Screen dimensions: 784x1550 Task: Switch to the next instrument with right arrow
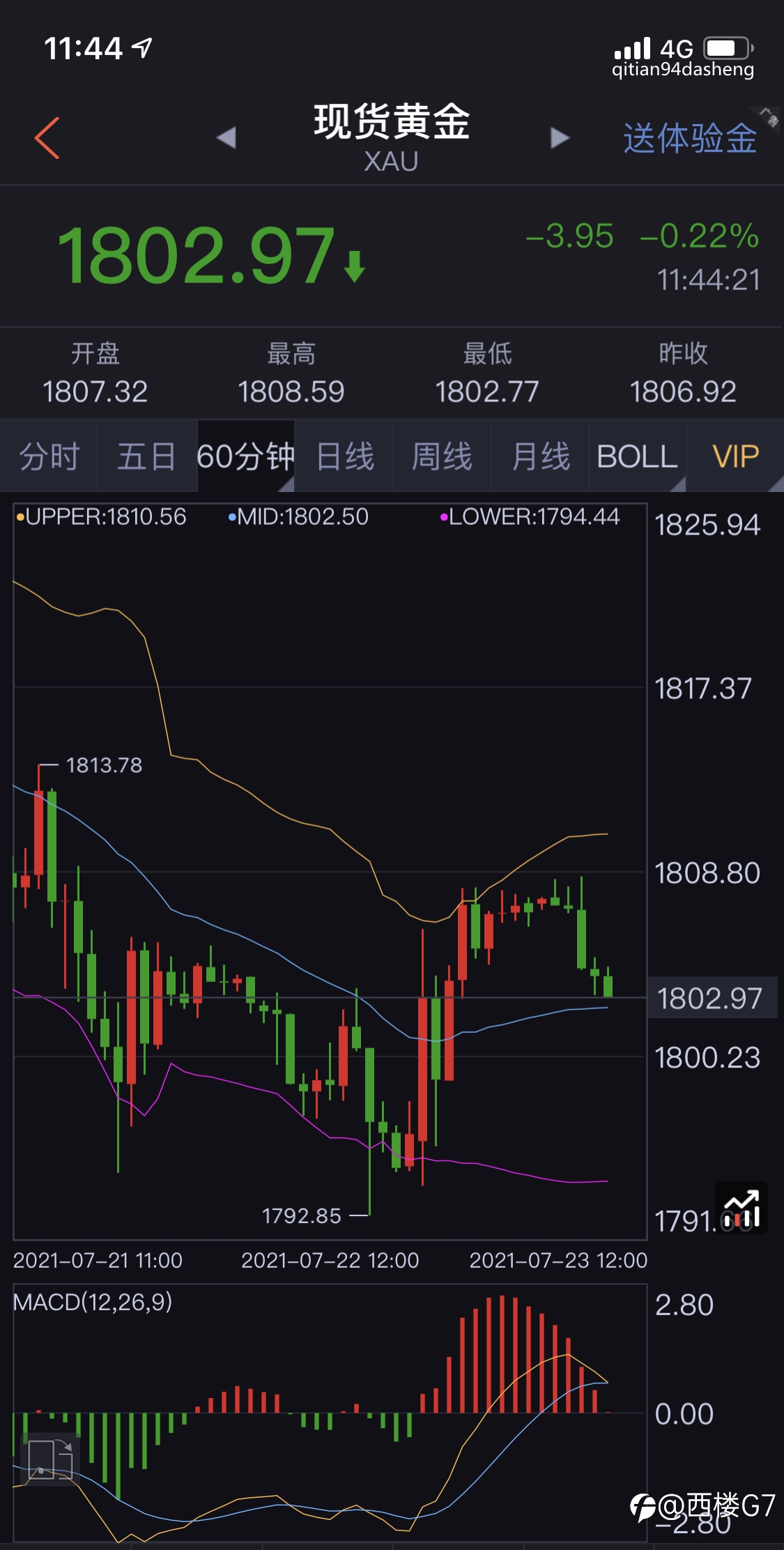[560, 138]
